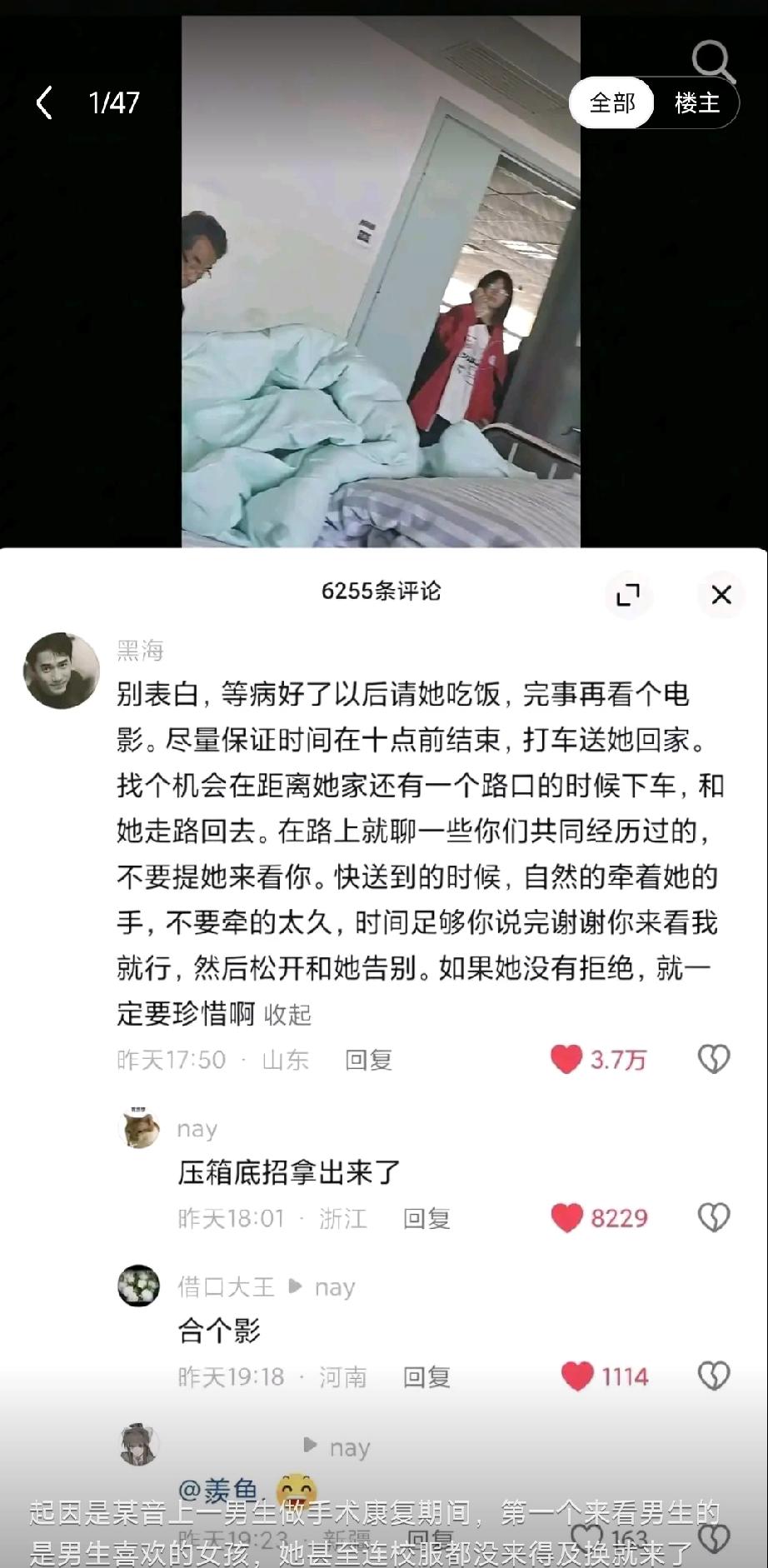Open the search magnifier icon
Viewport: 768px width, 1568px height.
coord(712,61)
